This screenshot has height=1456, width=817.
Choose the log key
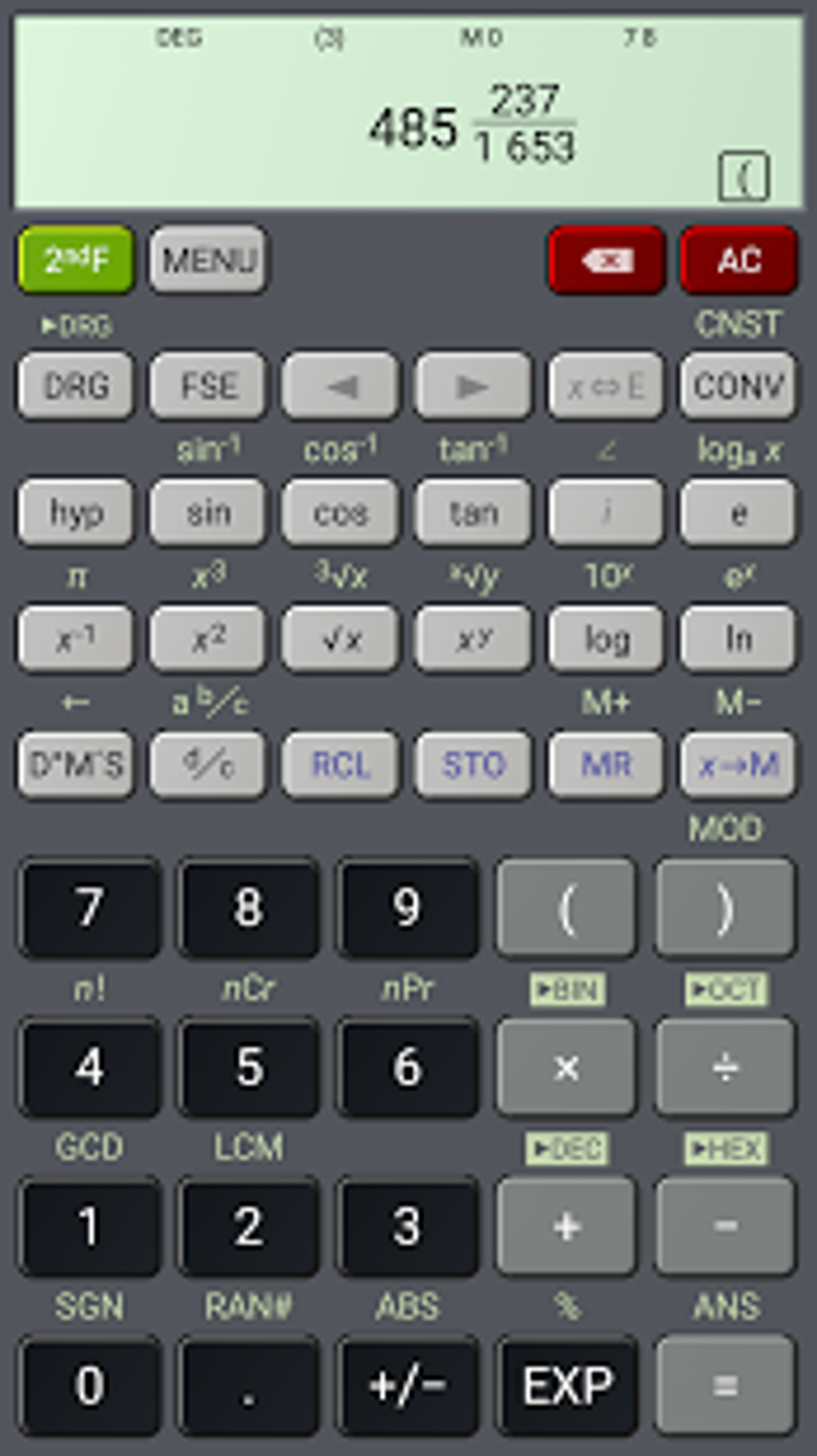click(606, 638)
